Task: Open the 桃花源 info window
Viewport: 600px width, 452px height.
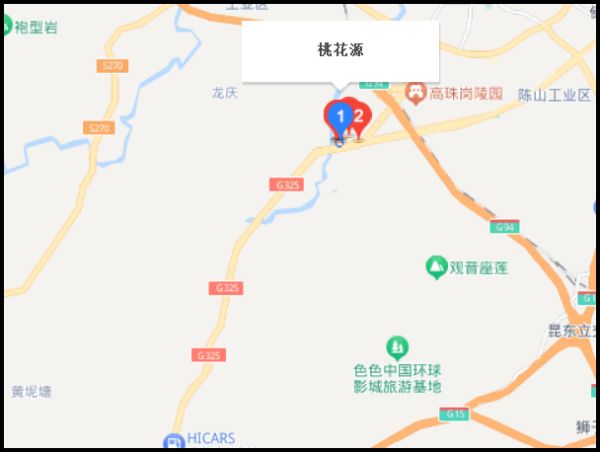Action: point(340,48)
